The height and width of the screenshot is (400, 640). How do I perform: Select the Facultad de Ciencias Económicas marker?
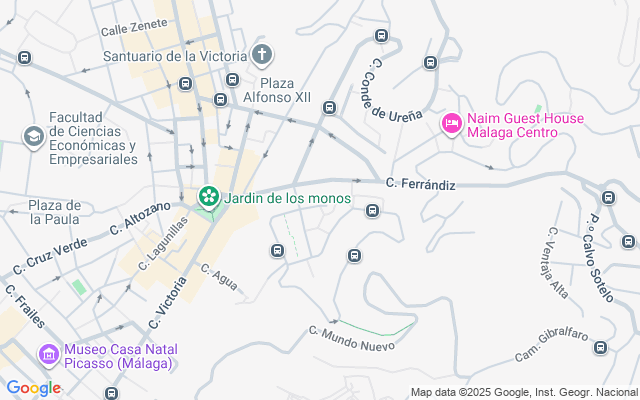33,134
